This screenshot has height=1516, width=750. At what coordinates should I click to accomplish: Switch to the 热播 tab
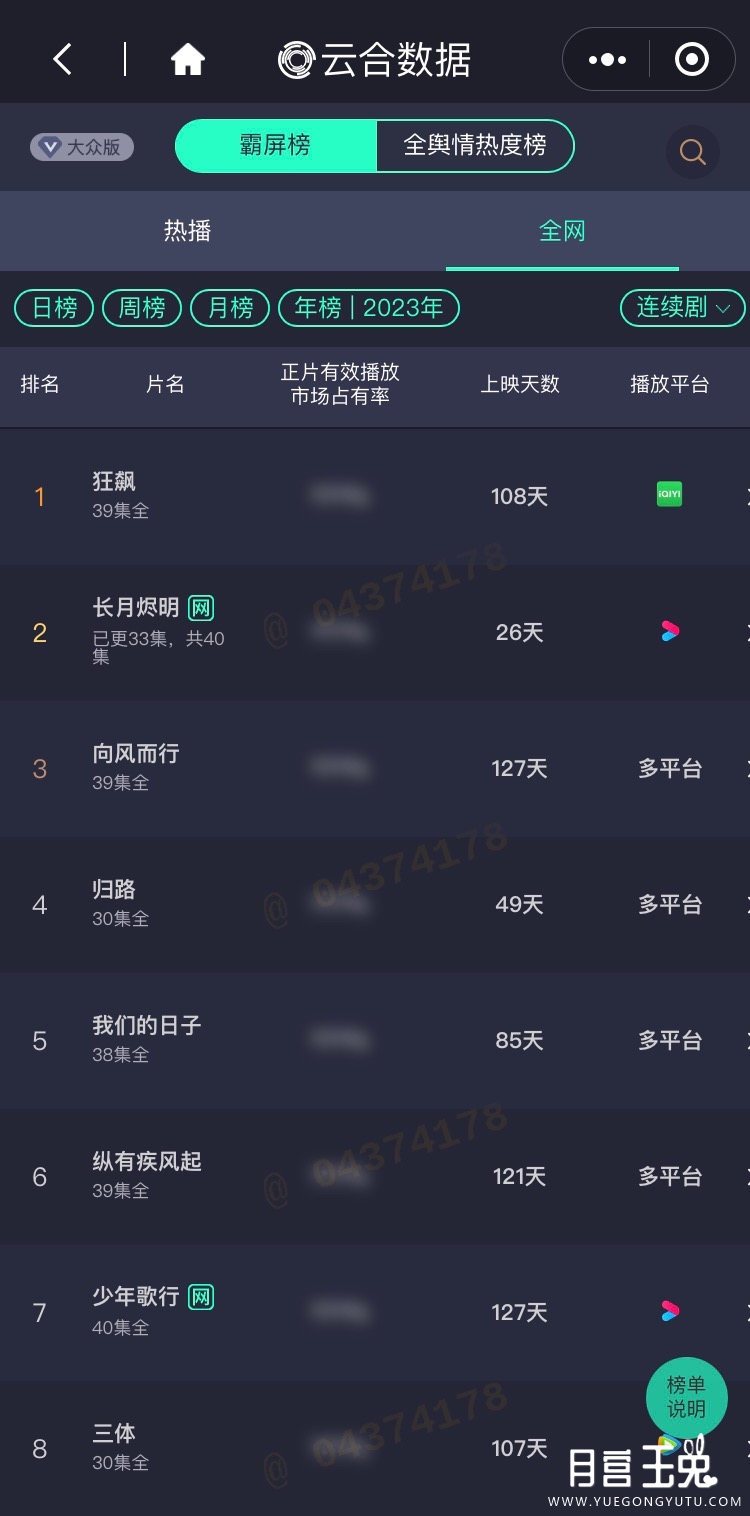click(187, 231)
